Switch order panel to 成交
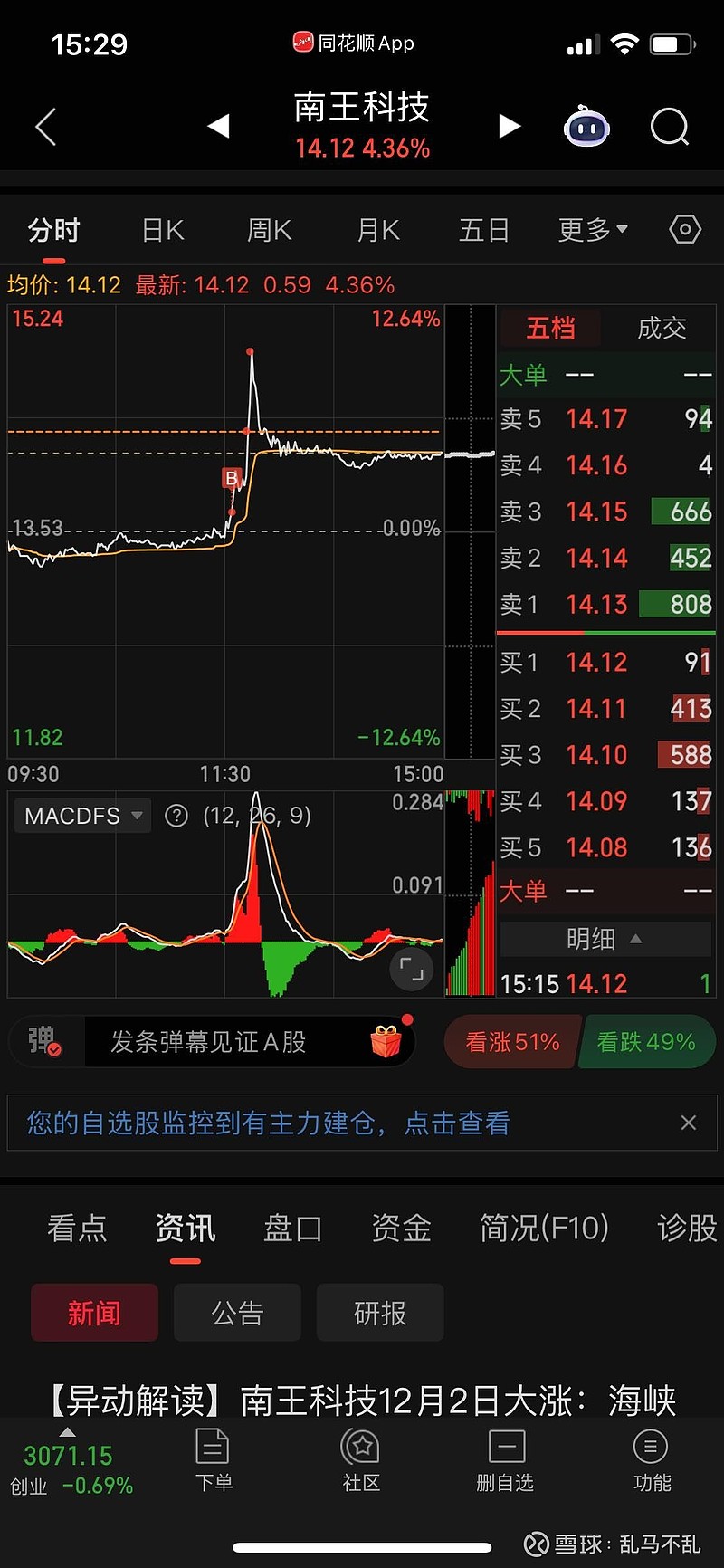Screen dimensions: 724x1568 coord(662,328)
